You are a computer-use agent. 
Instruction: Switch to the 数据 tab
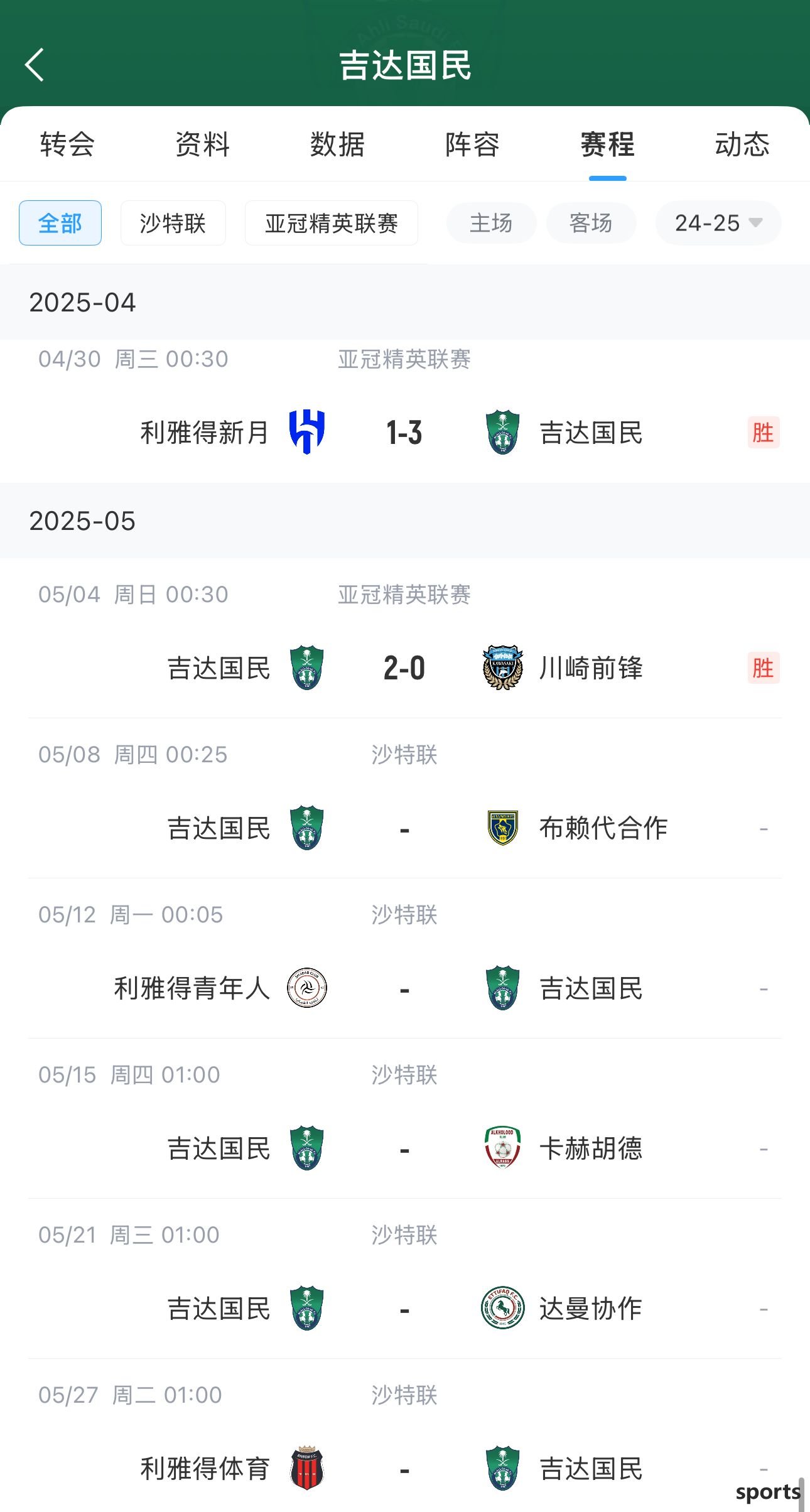[x=337, y=144]
